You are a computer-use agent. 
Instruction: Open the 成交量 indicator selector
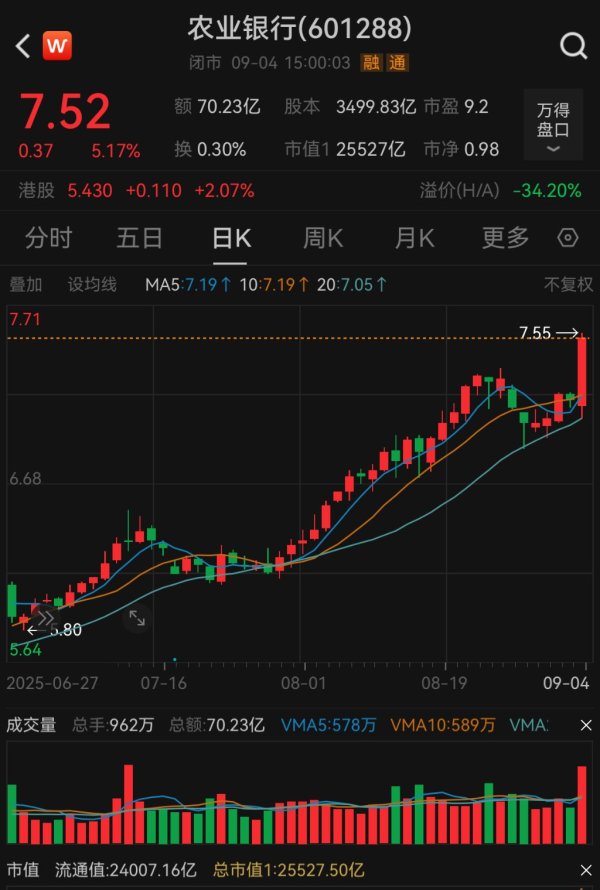(x=32, y=724)
